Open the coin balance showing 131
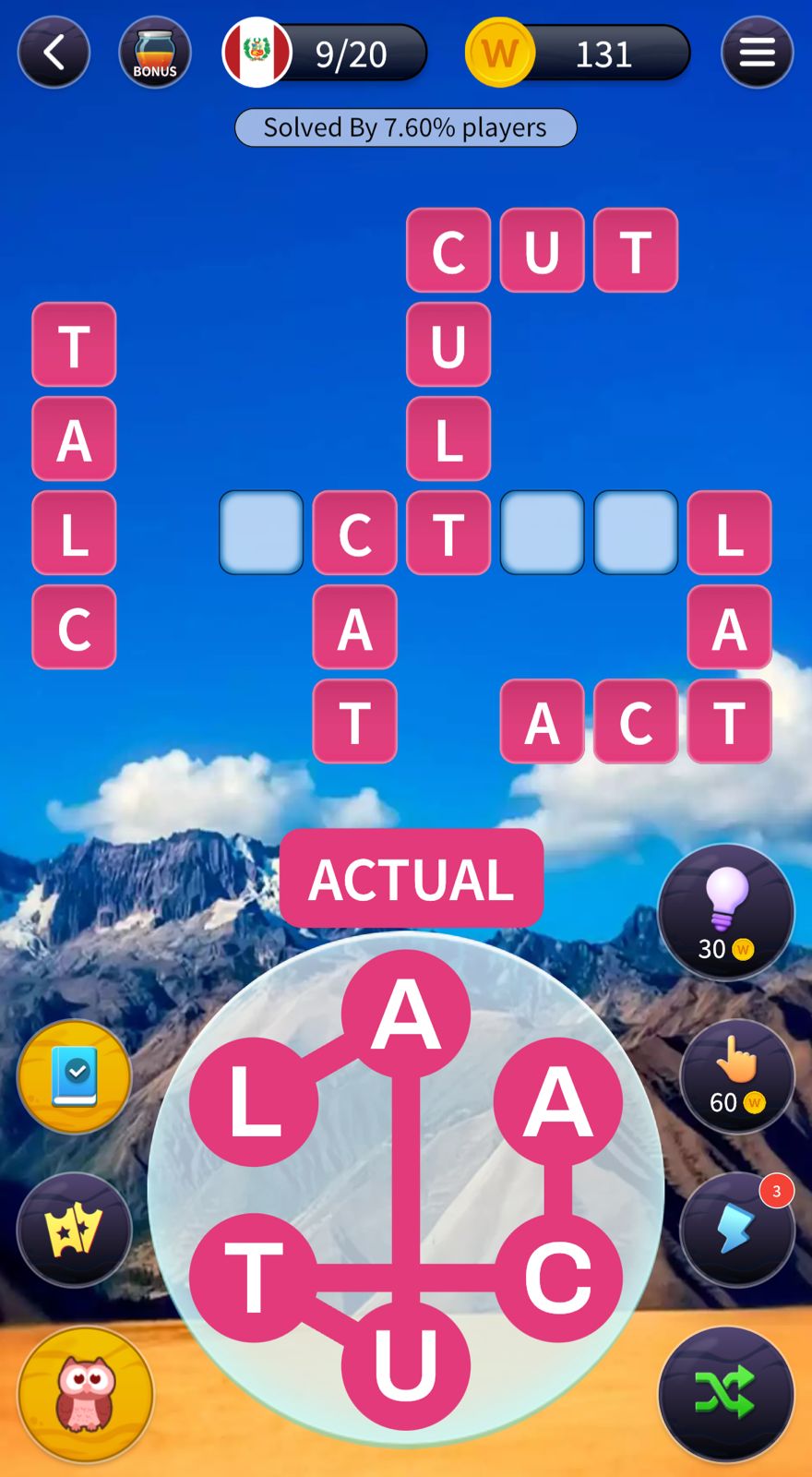Viewport: 812px width, 1477px height. click(579, 54)
